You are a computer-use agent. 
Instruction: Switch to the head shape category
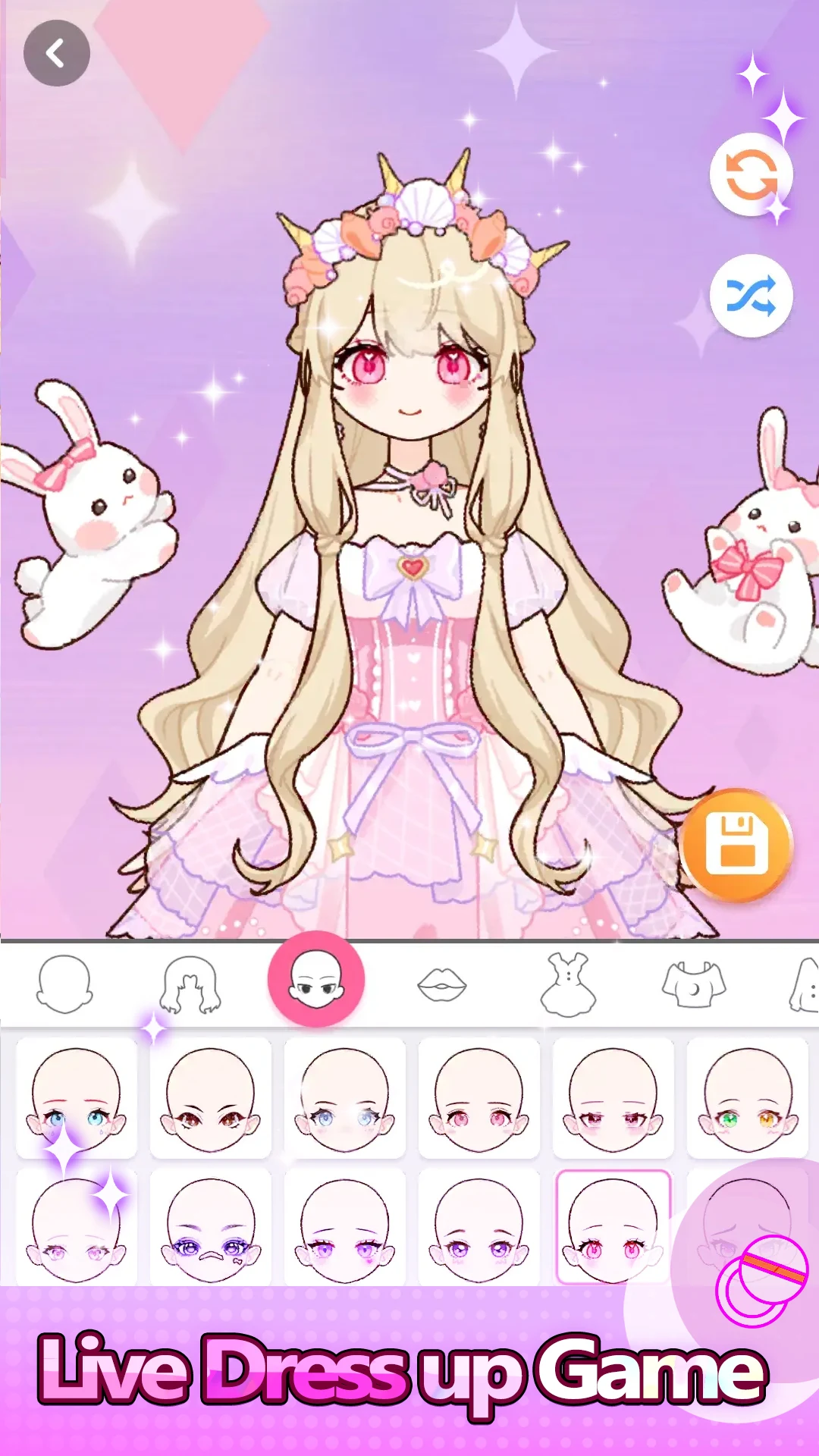click(x=64, y=984)
